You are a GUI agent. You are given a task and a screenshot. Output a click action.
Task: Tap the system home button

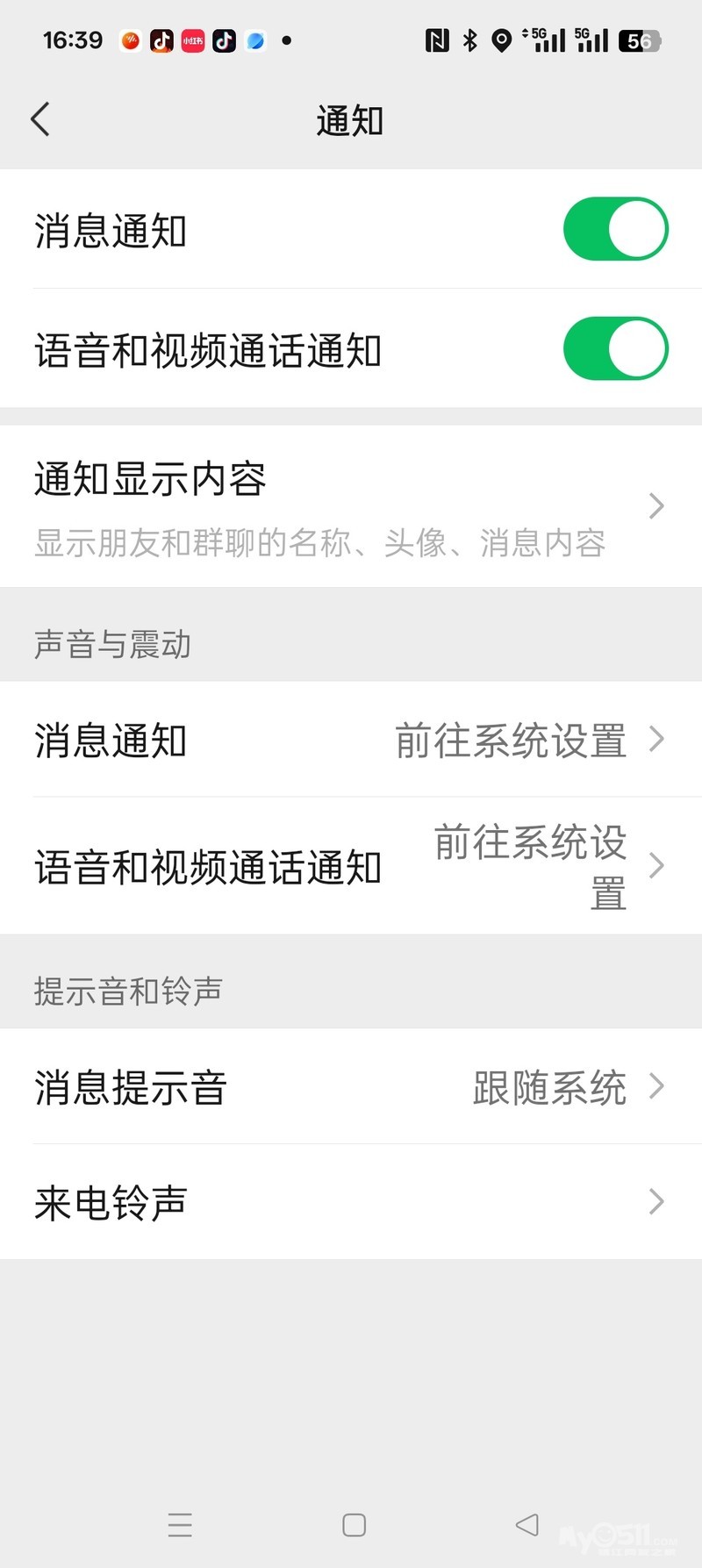[354, 1525]
